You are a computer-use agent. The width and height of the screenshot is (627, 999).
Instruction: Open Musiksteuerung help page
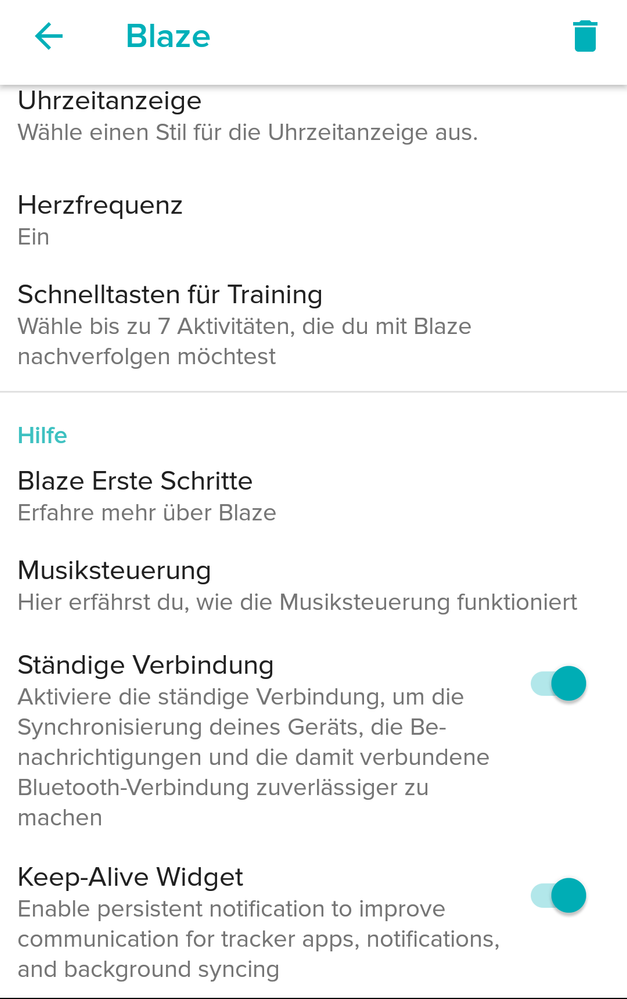point(297,585)
